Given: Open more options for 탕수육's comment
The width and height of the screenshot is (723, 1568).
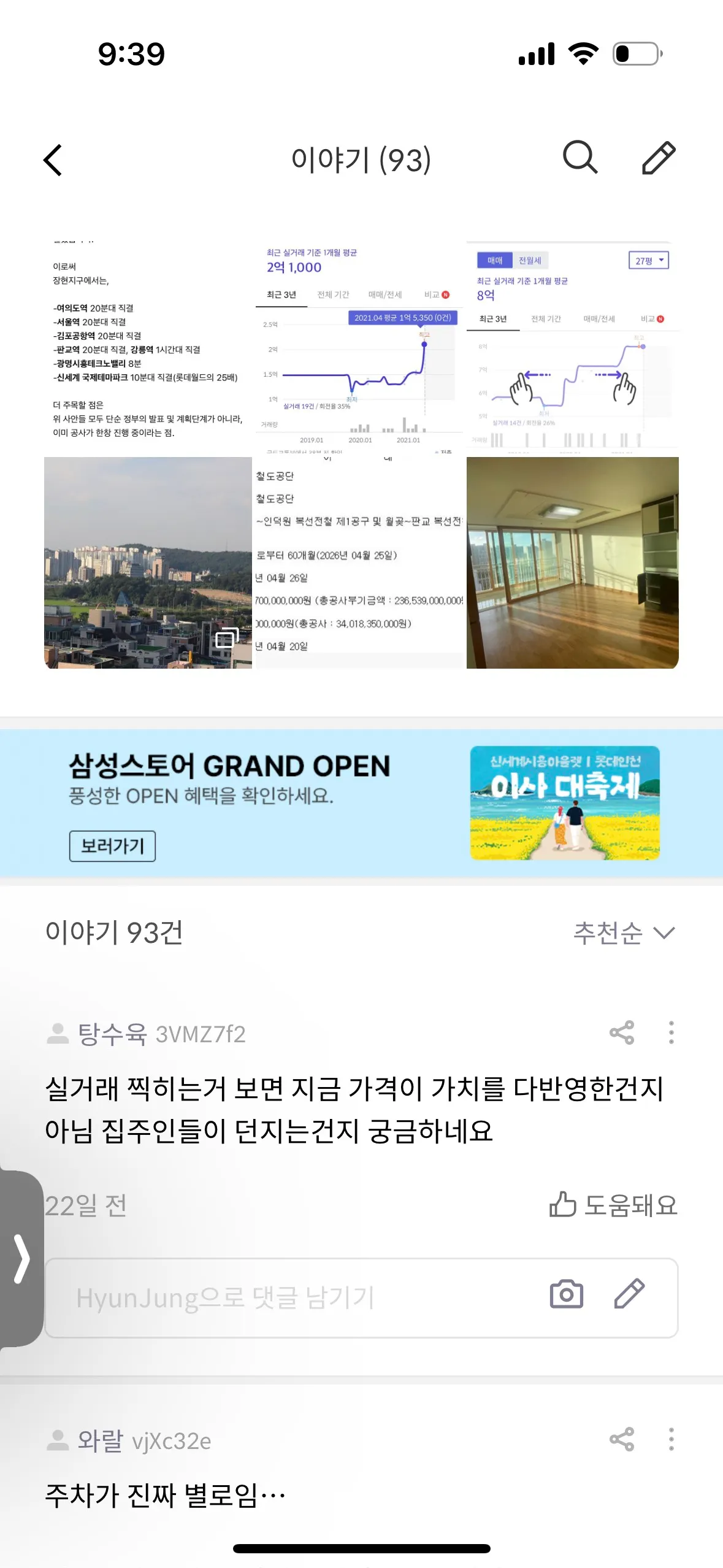Looking at the screenshot, I should (671, 1033).
